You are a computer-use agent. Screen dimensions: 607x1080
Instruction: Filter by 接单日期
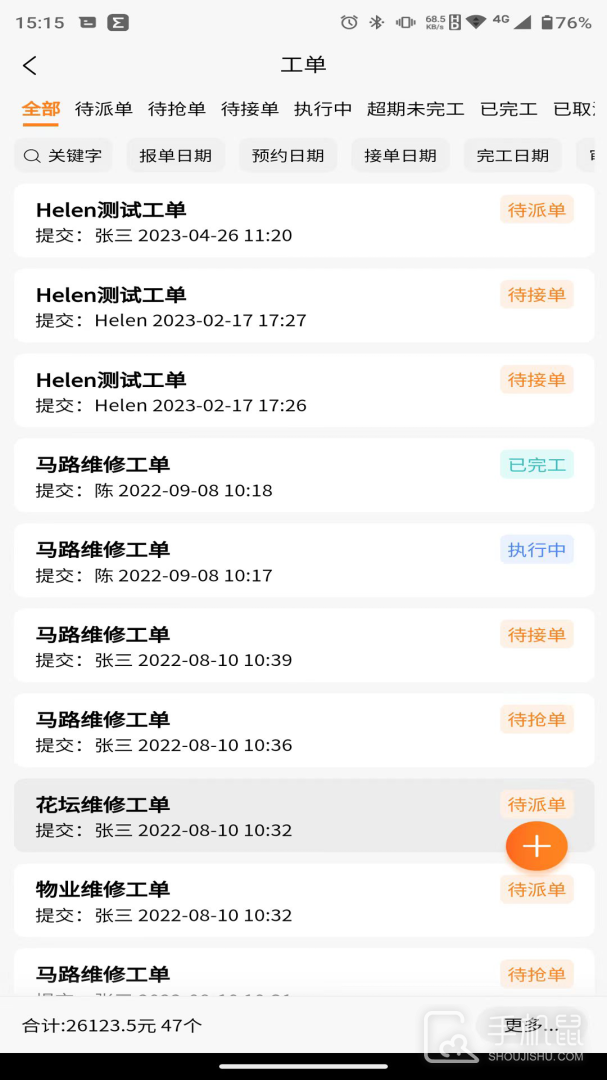(x=400, y=156)
